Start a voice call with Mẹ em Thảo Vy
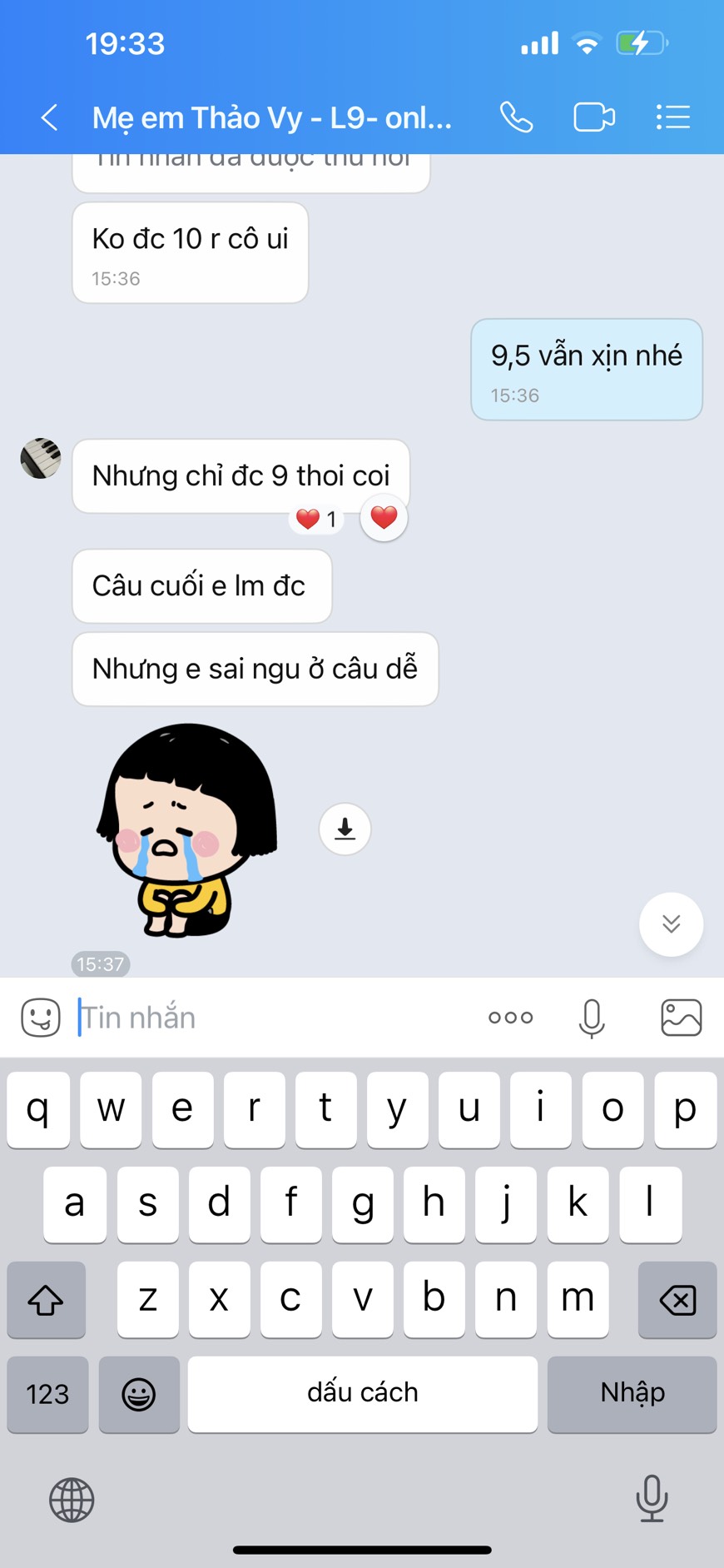This screenshot has height=1568, width=724. click(516, 117)
